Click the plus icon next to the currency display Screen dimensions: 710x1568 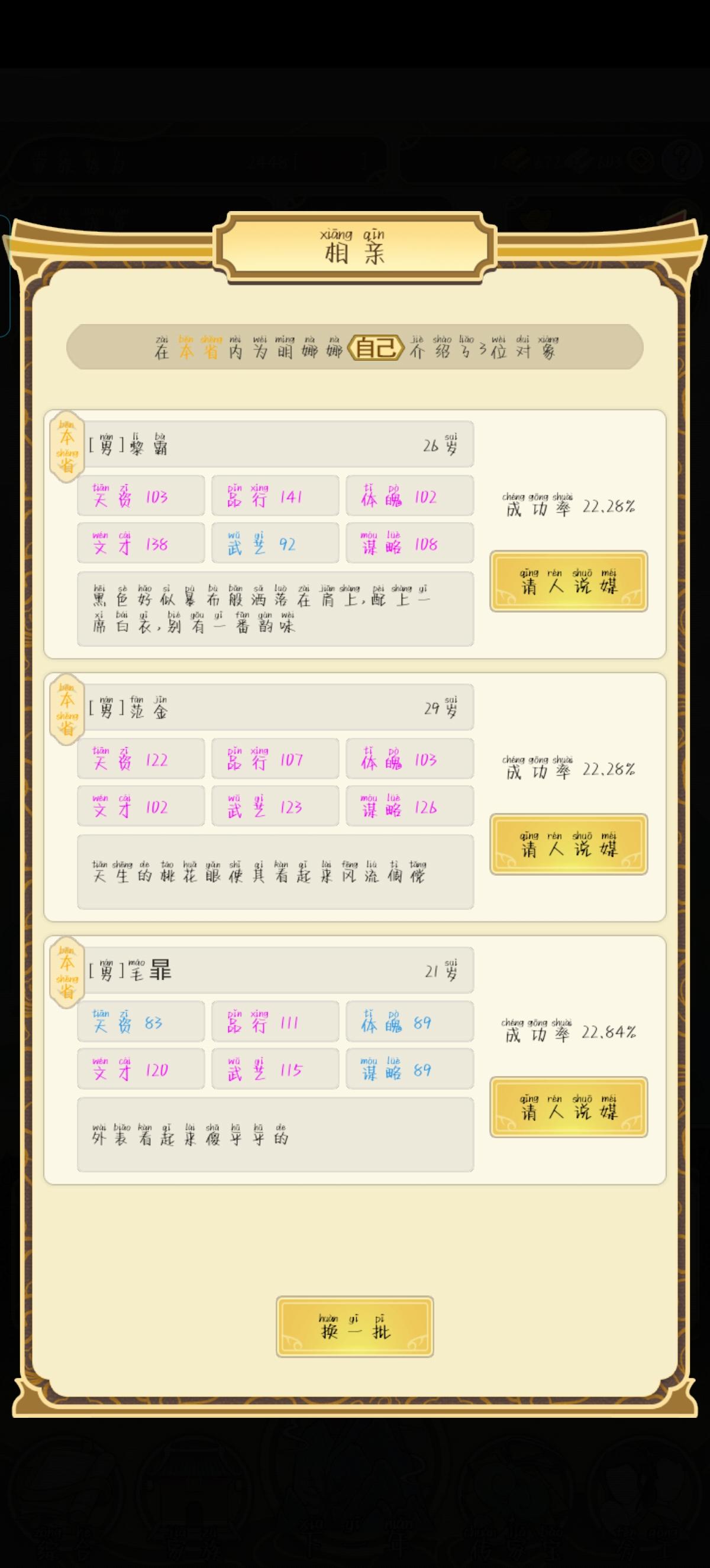(640, 161)
